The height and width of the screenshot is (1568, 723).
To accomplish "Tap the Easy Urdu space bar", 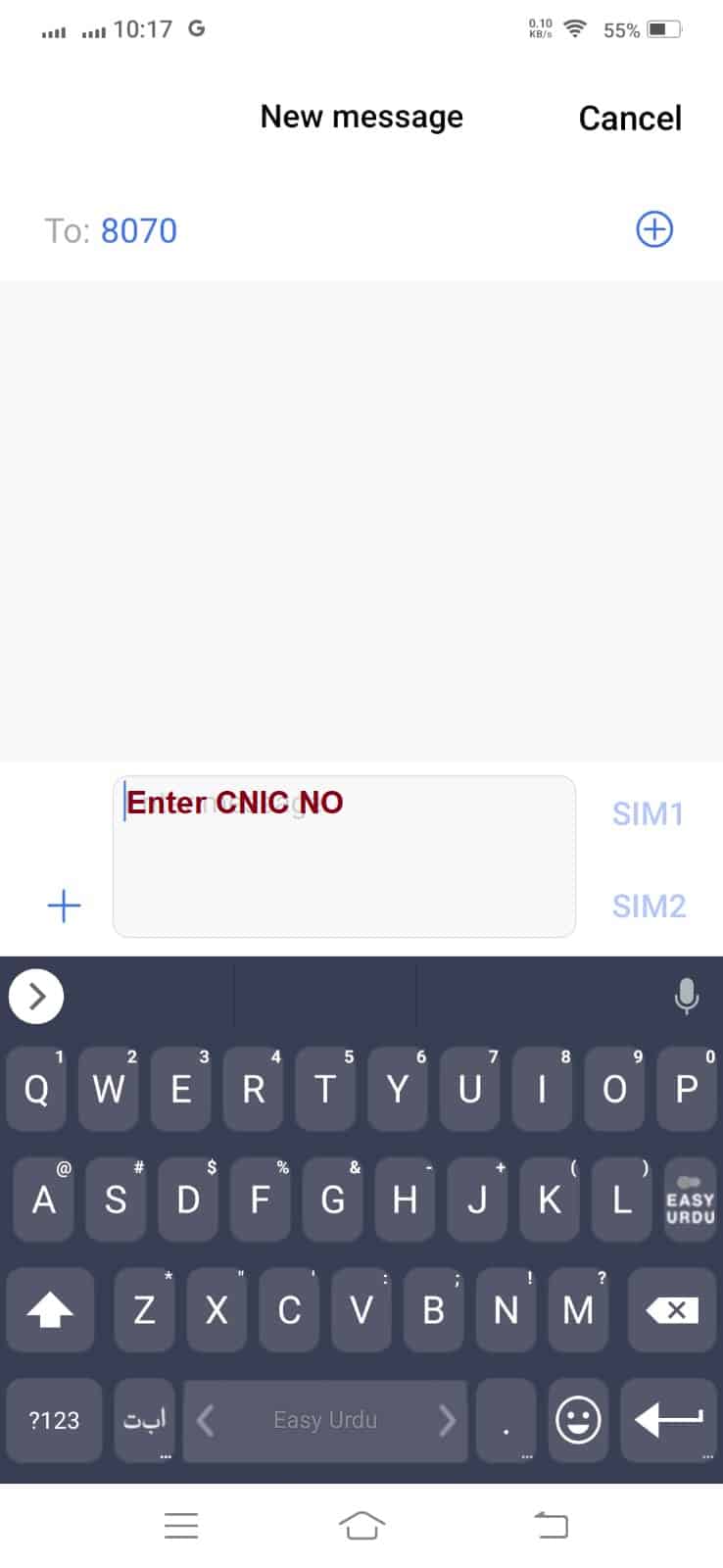I will [x=325, y=1420].
